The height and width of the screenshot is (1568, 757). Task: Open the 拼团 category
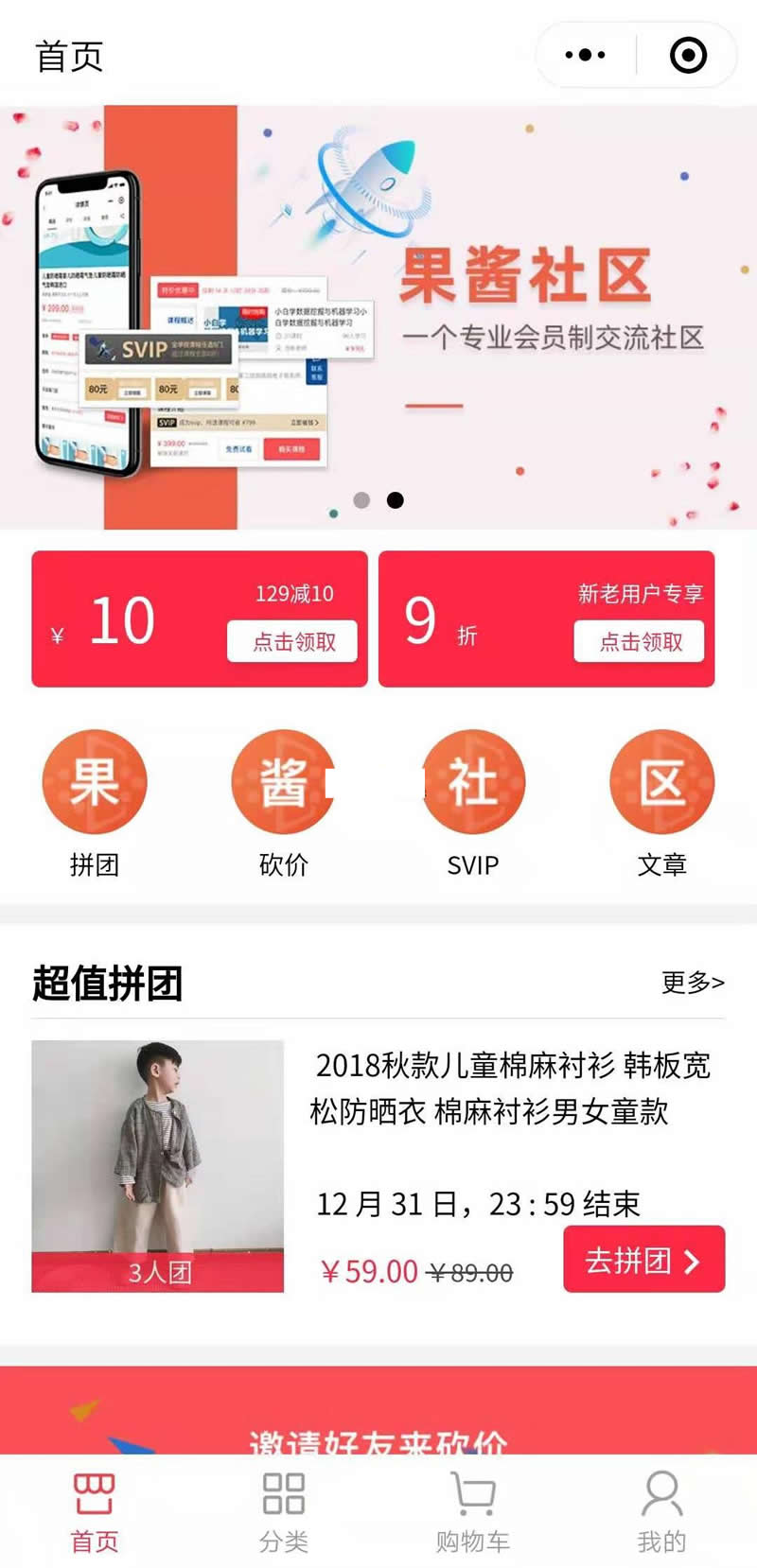95,782
